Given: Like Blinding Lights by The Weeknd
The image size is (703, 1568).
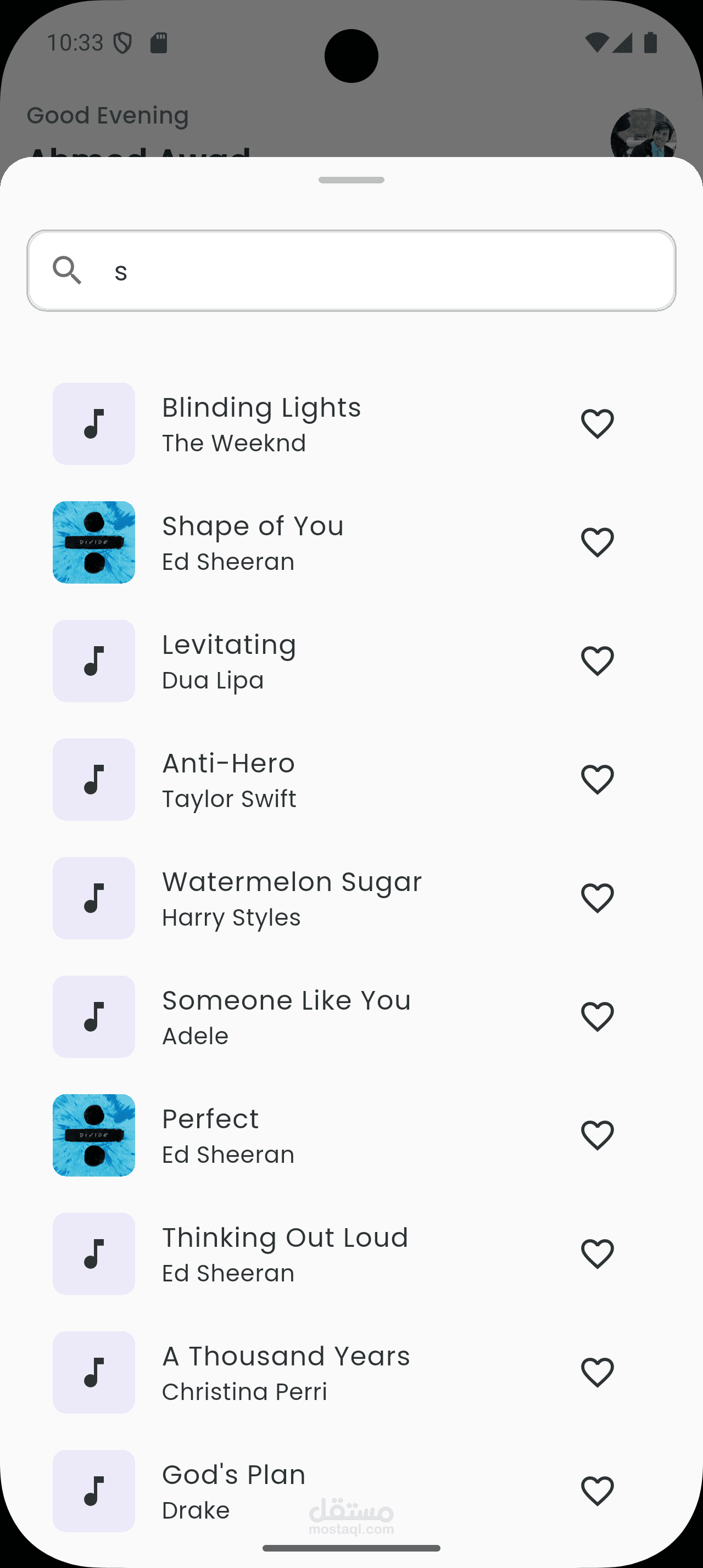Looking at the screenshot, I should tap(597, 424).
